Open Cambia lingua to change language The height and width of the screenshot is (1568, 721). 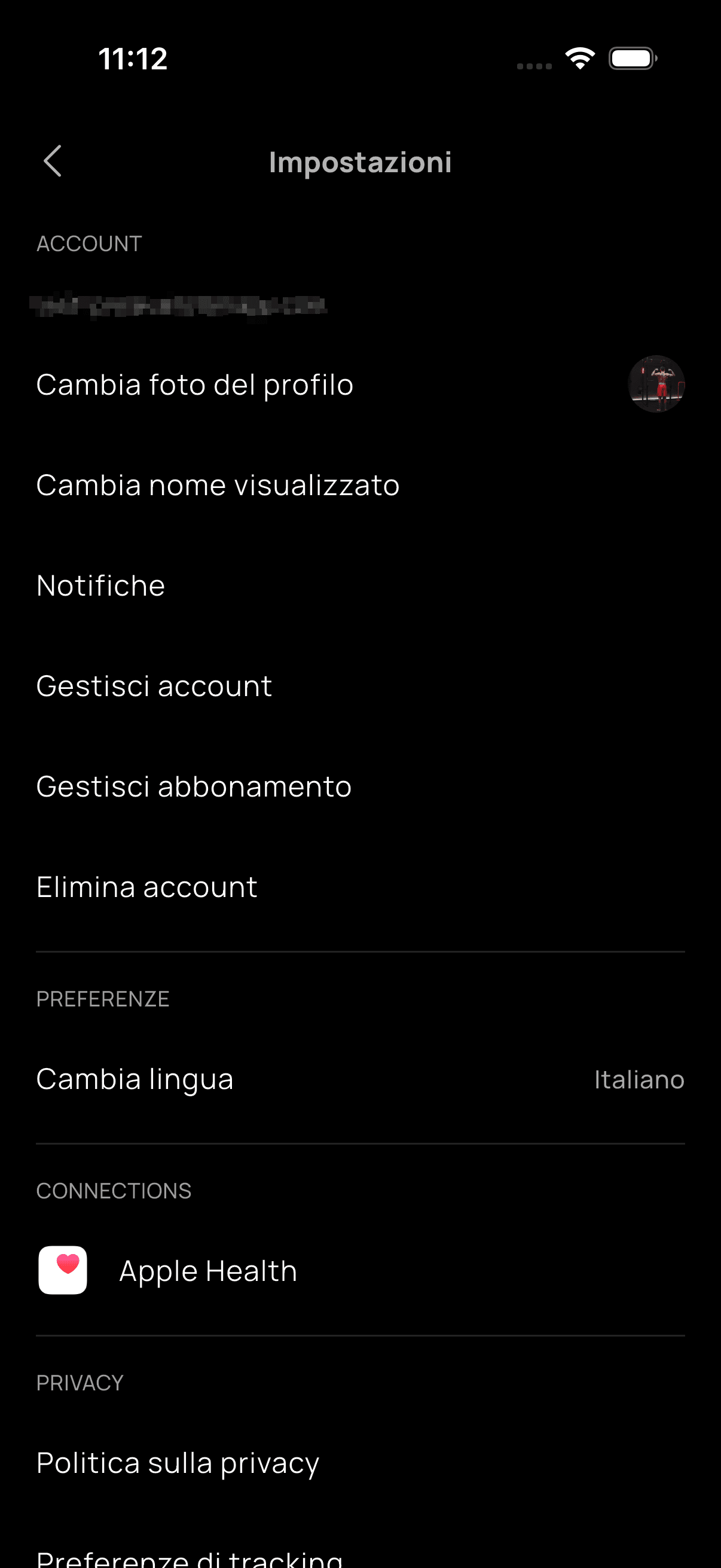(x=135, y=1078)
